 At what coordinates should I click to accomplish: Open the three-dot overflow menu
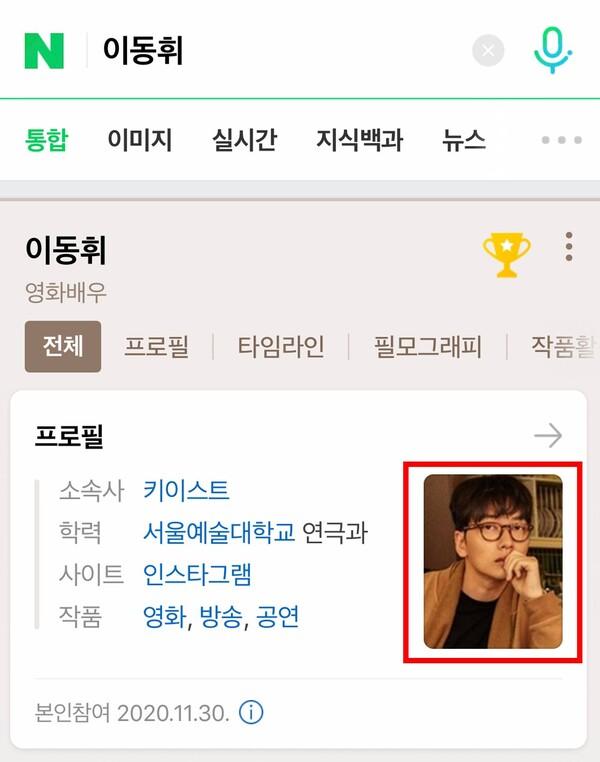tap(569, 246)
